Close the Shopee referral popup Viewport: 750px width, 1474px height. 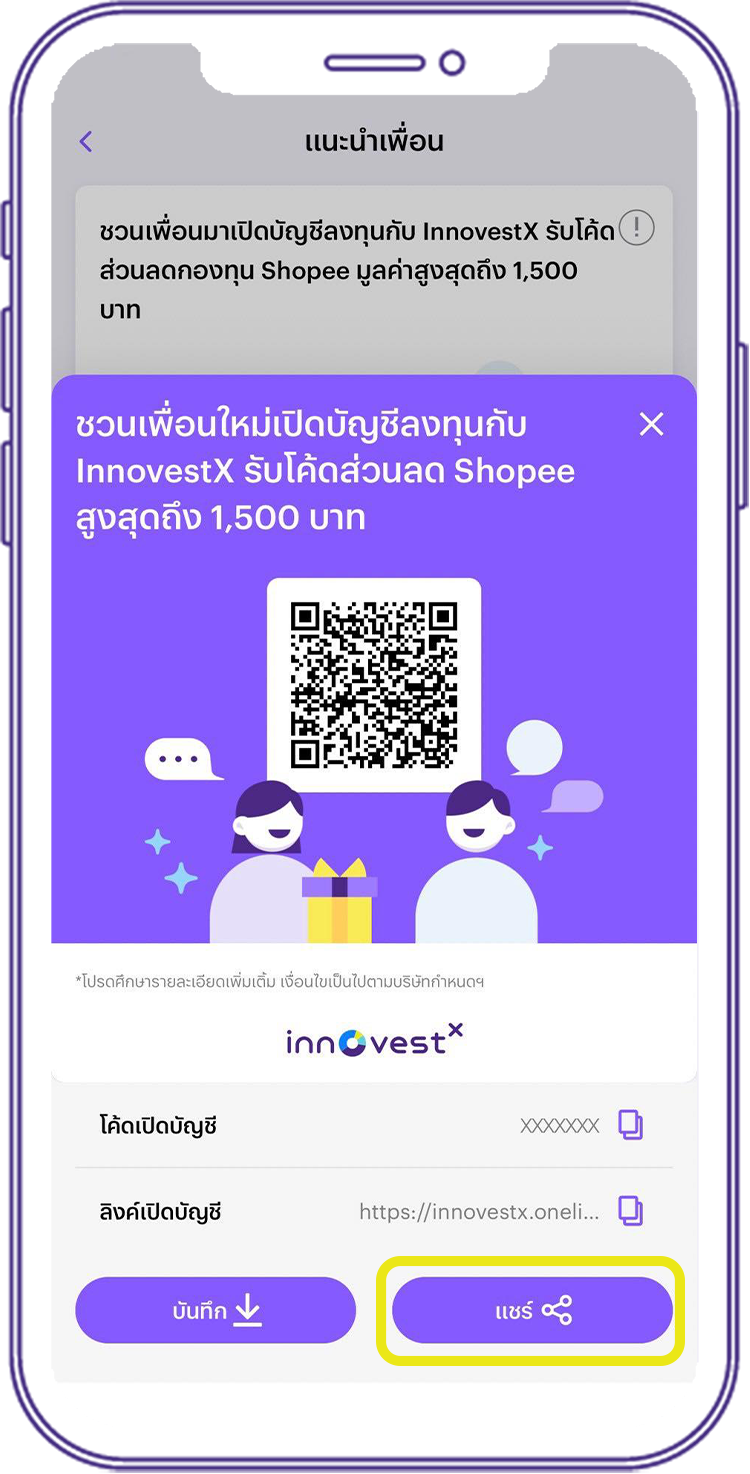pos(651,425)
